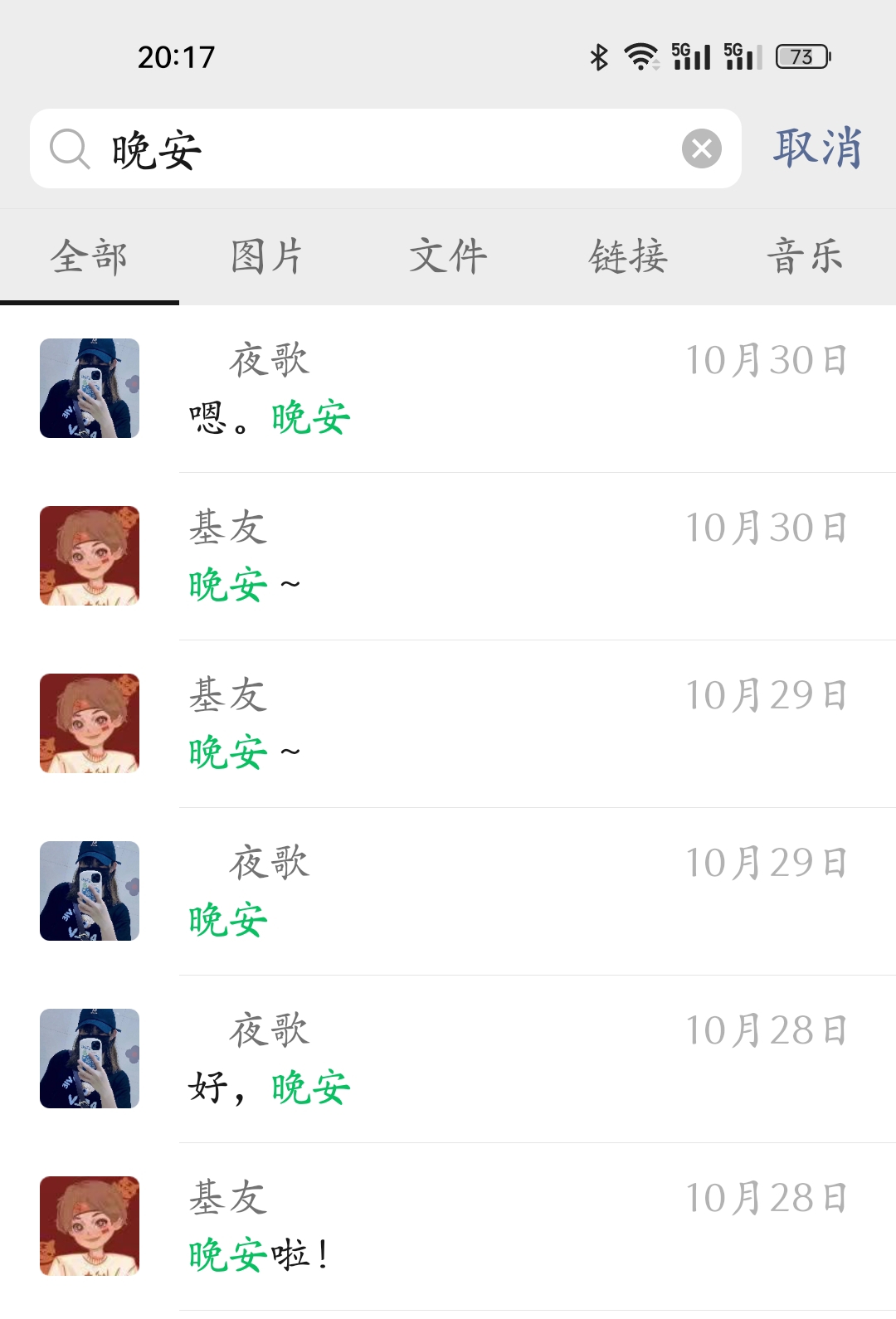This screenshot has height=1319, width=896.
Task: Show the 音乐 tab results
Action: point(805,256)
